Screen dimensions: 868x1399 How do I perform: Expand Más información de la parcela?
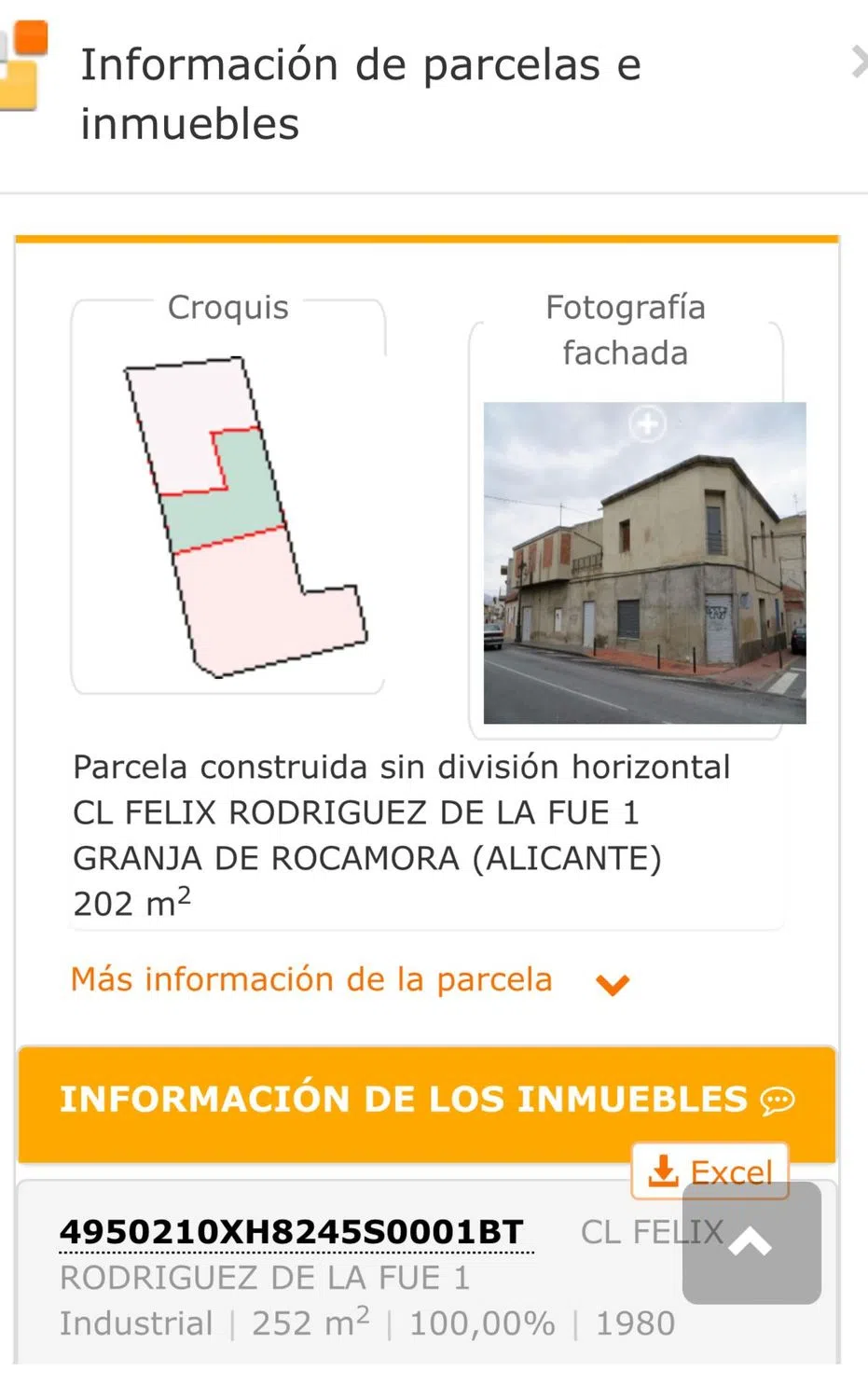tap(351, 981)
